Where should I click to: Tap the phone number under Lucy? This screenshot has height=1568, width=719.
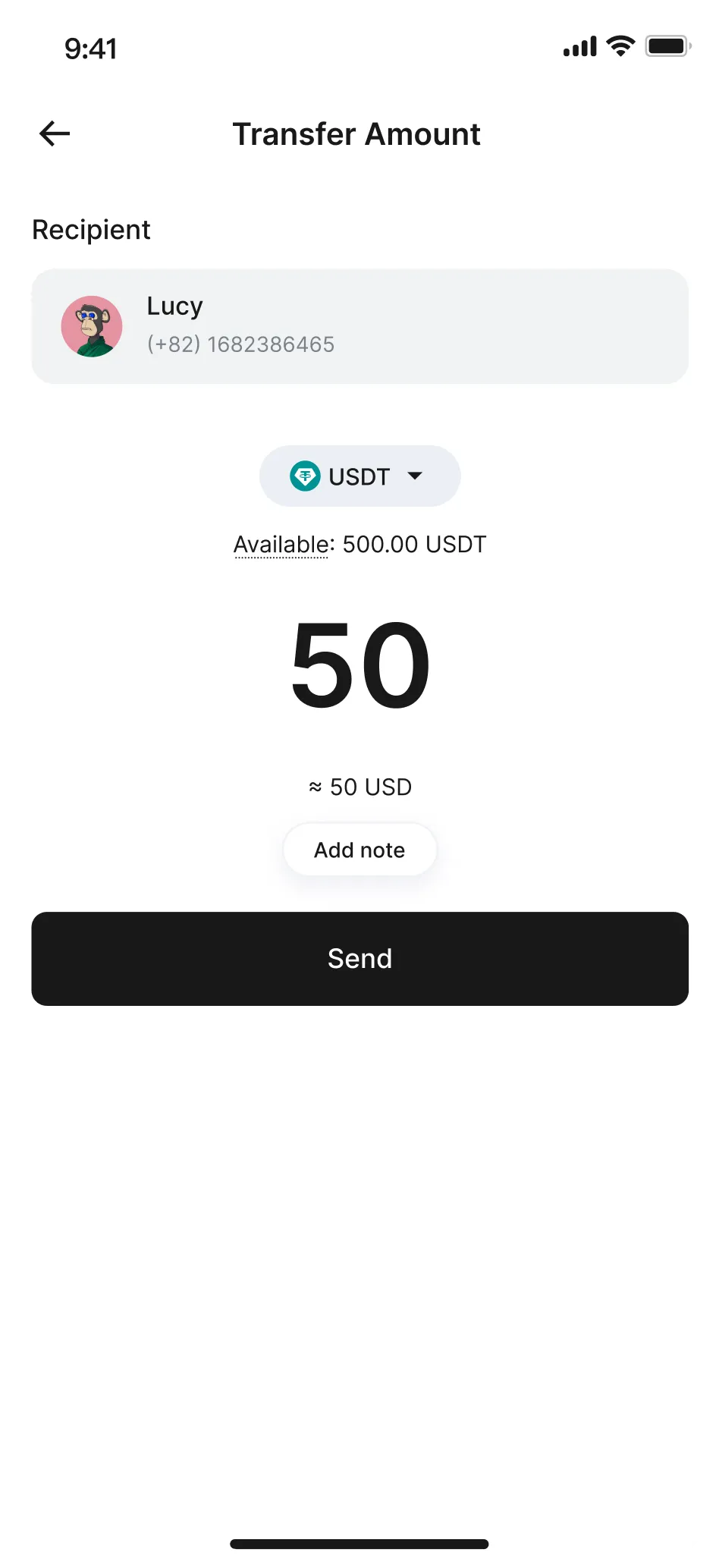[240, 344]
